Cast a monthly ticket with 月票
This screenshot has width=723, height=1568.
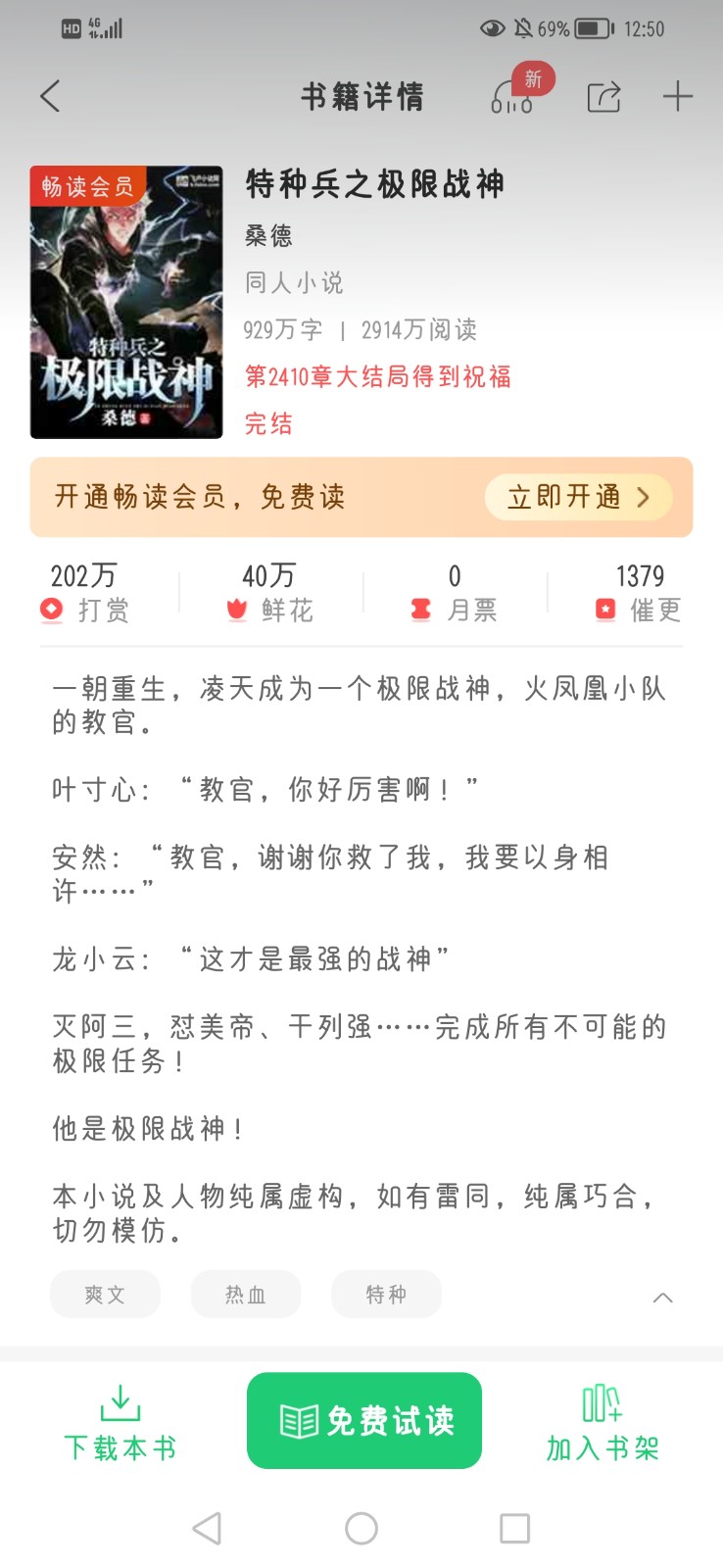click(x=454, y=594)
